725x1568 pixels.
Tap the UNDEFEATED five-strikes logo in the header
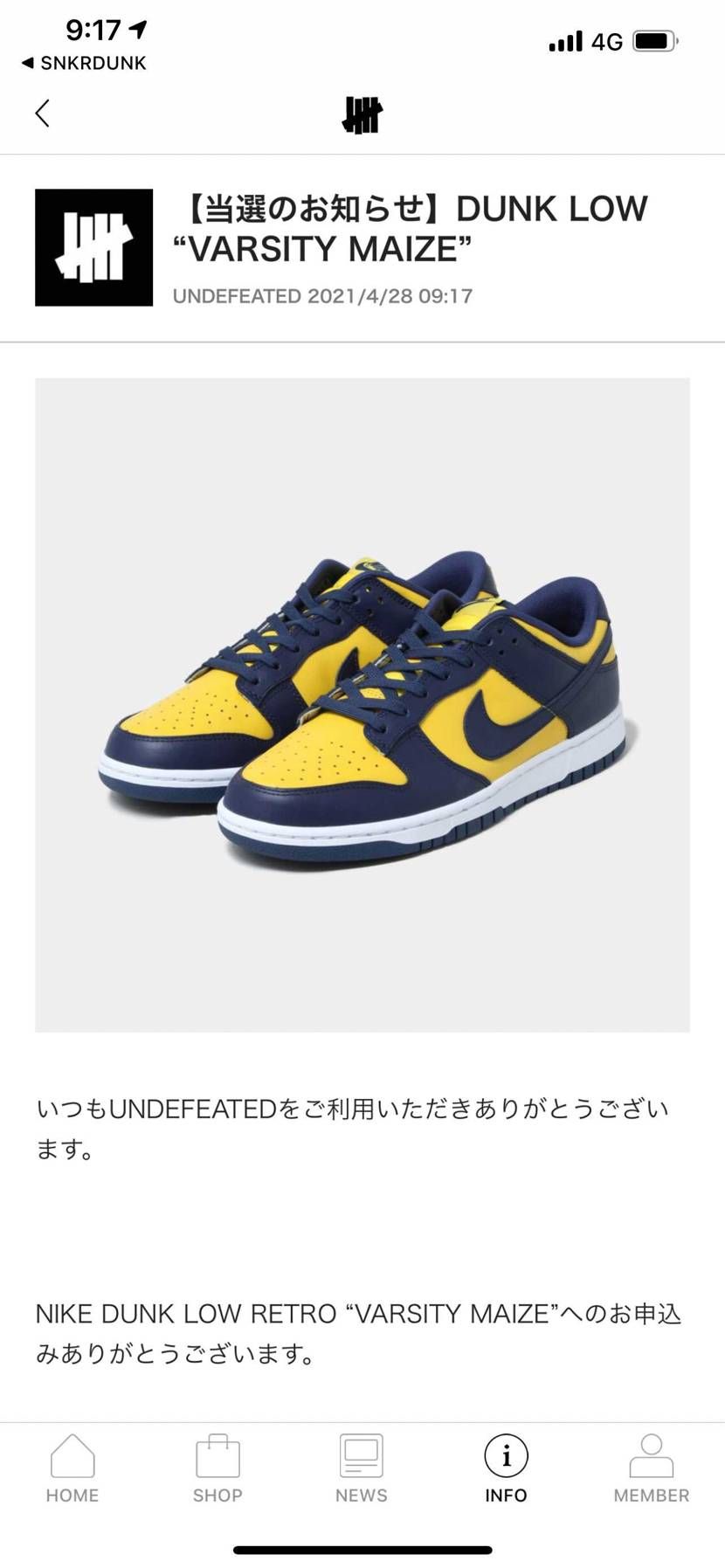[x=362, y=114]
